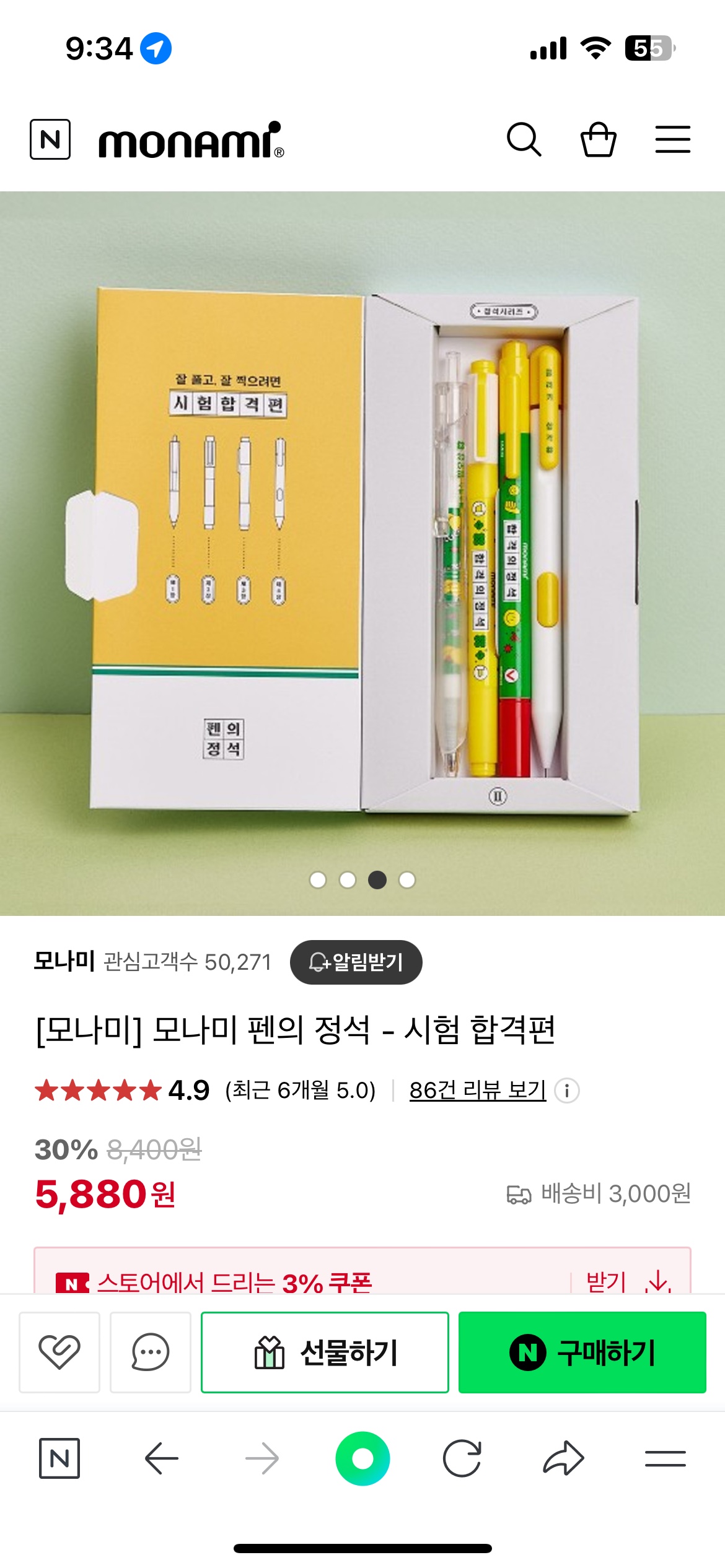View the product image full screen
This screenshot has width=725, height=1568.
362,551
